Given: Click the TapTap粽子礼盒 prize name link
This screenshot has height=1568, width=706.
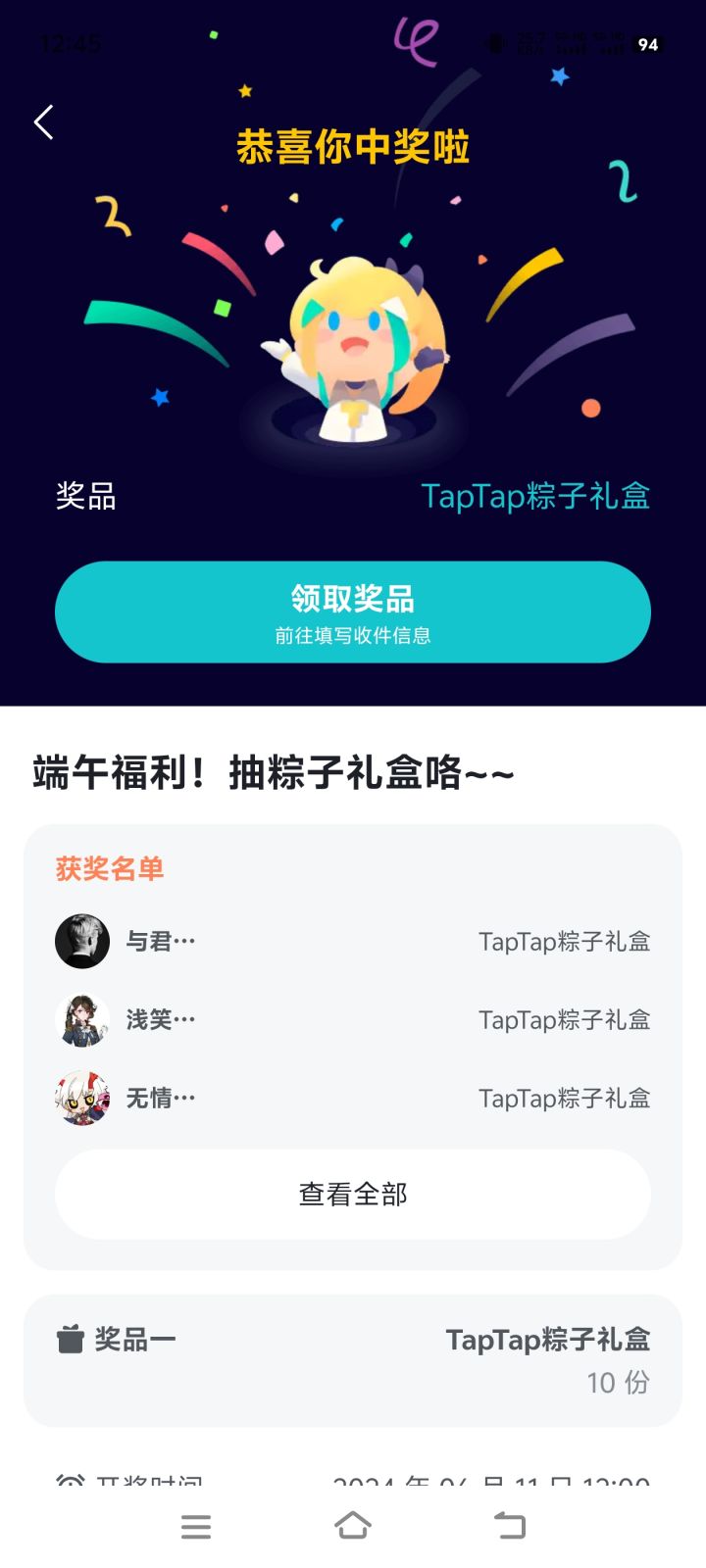Looking at the screenshot, I should point(537,498).
